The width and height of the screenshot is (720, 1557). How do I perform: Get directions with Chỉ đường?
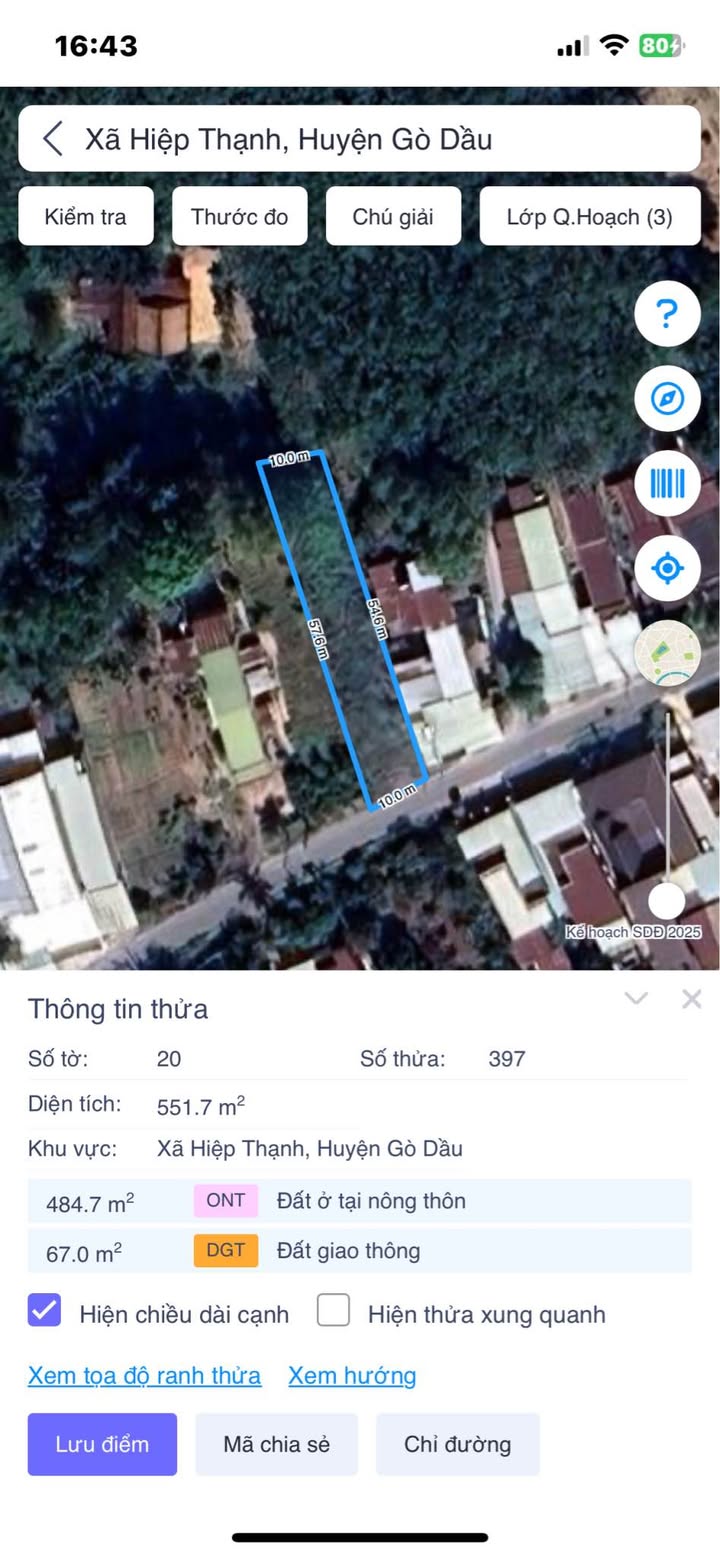pos(457,1444)
